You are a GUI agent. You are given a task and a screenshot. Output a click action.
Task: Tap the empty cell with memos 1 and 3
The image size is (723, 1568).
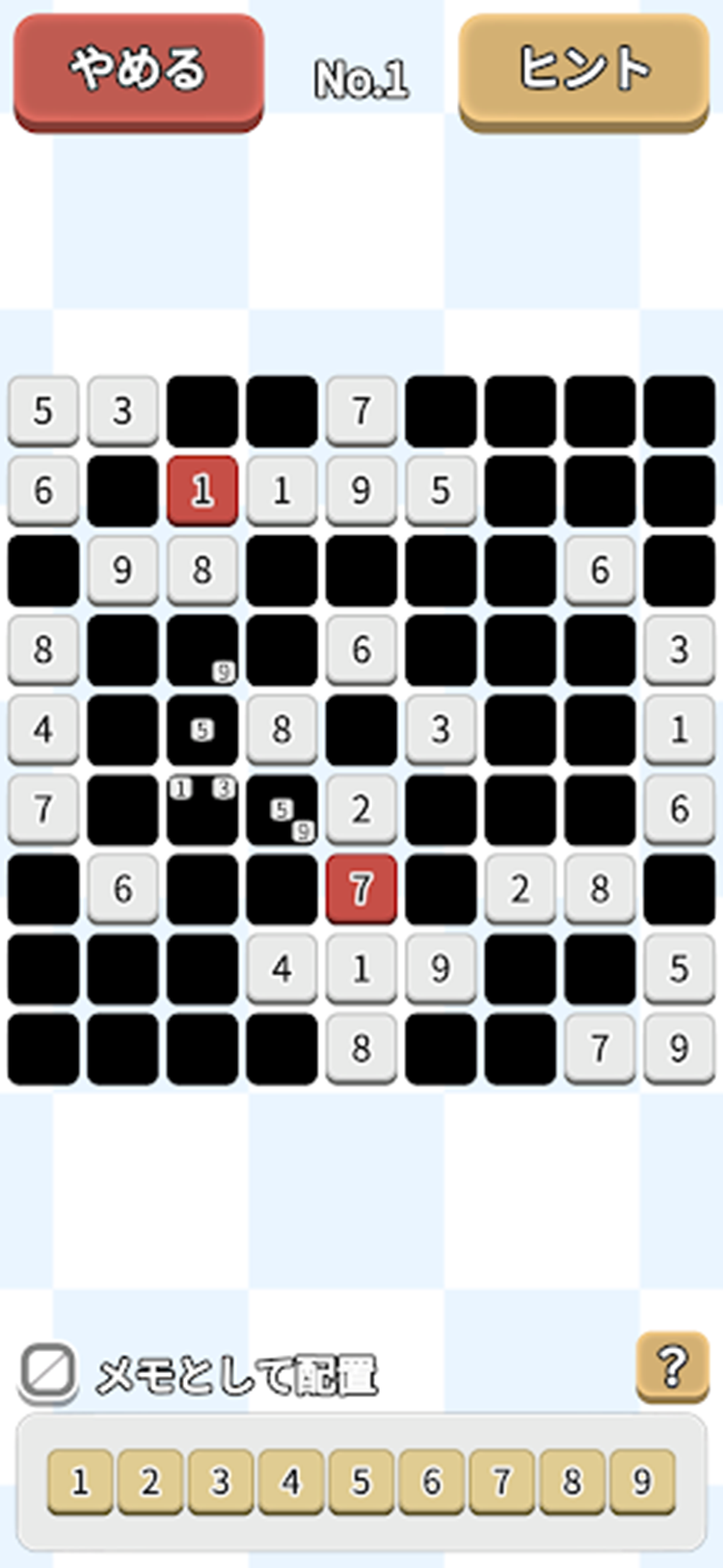coord(201,810)
